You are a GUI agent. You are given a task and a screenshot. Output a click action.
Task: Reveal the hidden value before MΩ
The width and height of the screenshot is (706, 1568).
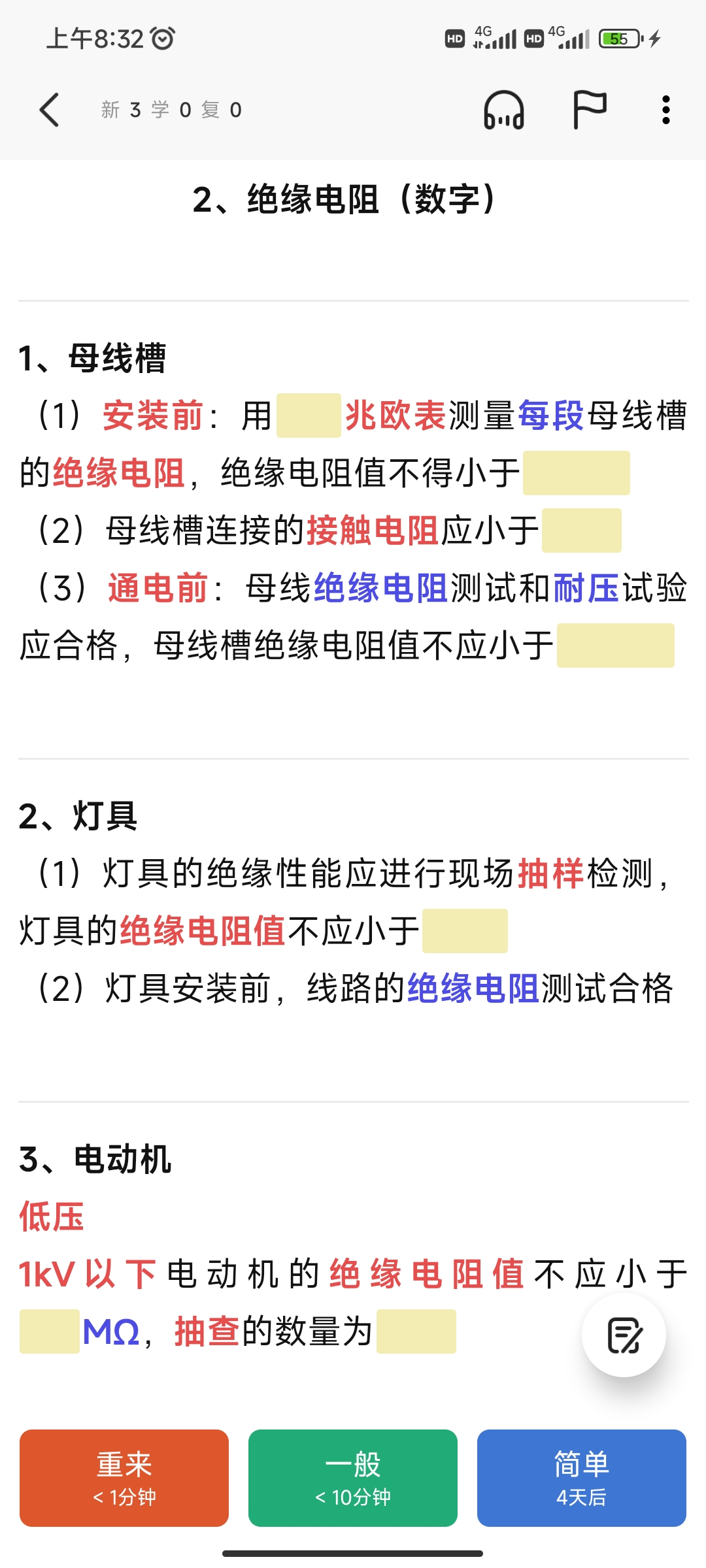coord(50,1331)
